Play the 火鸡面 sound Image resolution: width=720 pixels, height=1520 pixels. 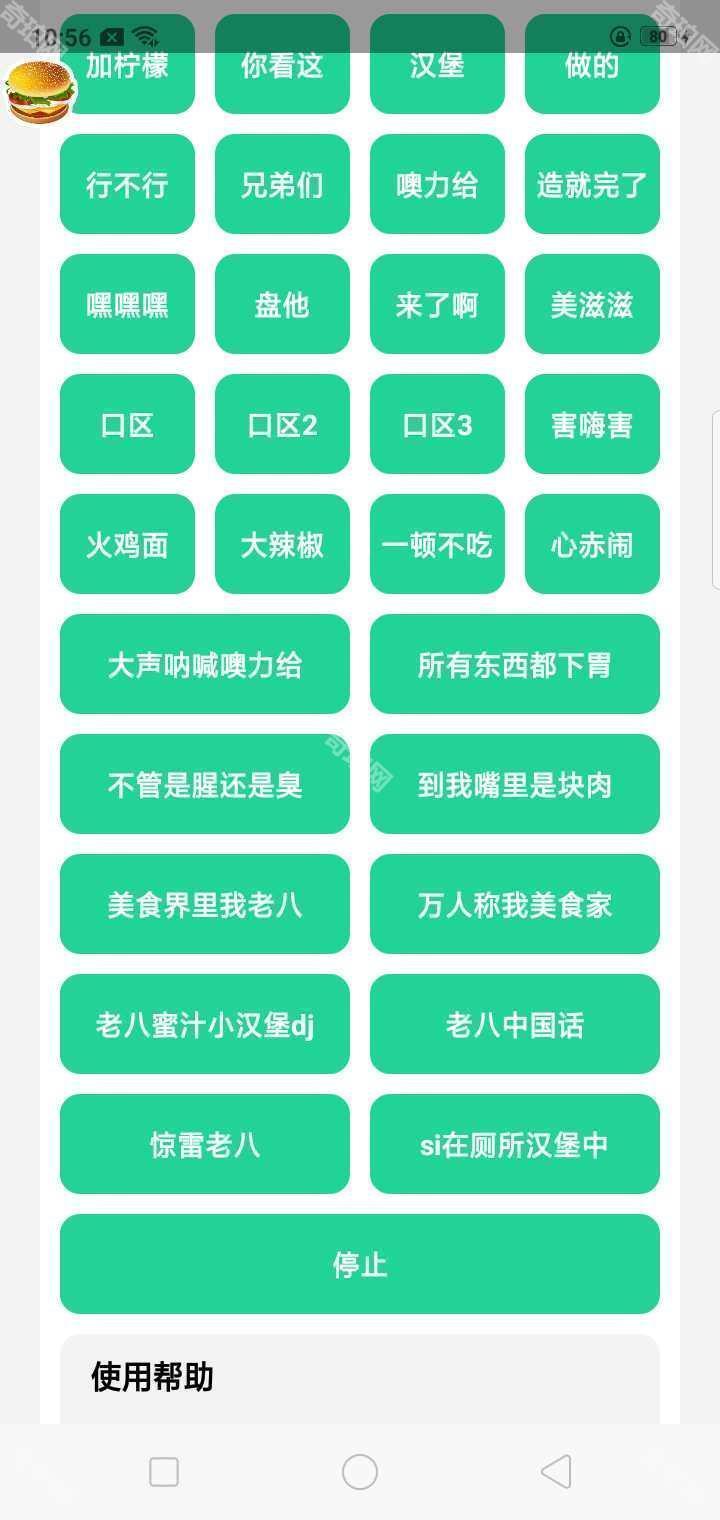coord(127,544)
